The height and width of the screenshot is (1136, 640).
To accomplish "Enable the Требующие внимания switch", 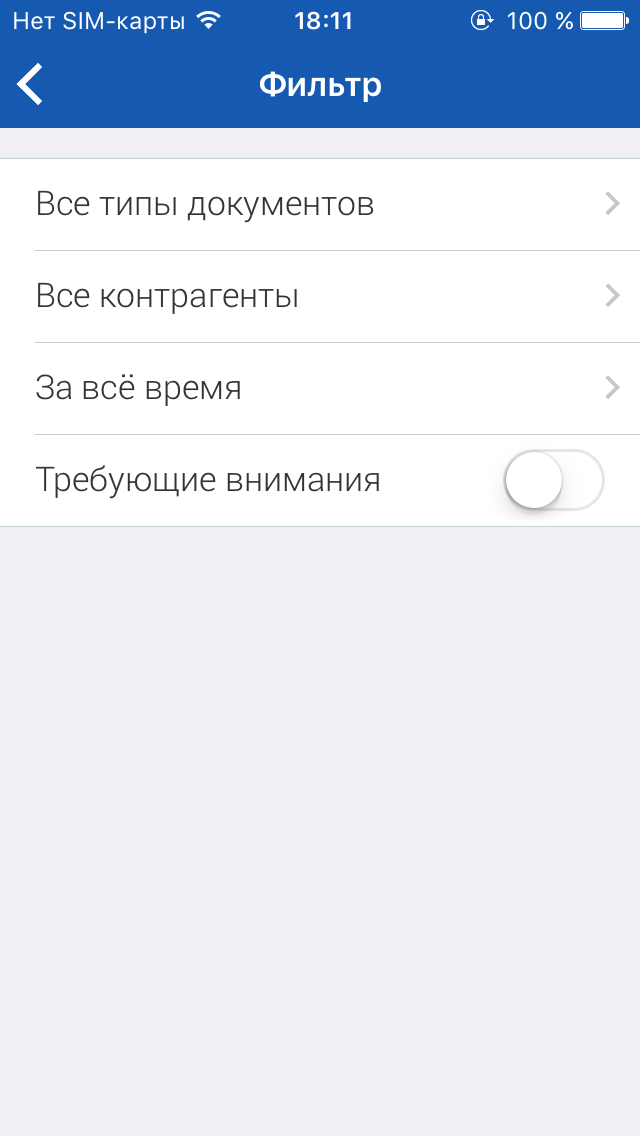I will [554, 480].
